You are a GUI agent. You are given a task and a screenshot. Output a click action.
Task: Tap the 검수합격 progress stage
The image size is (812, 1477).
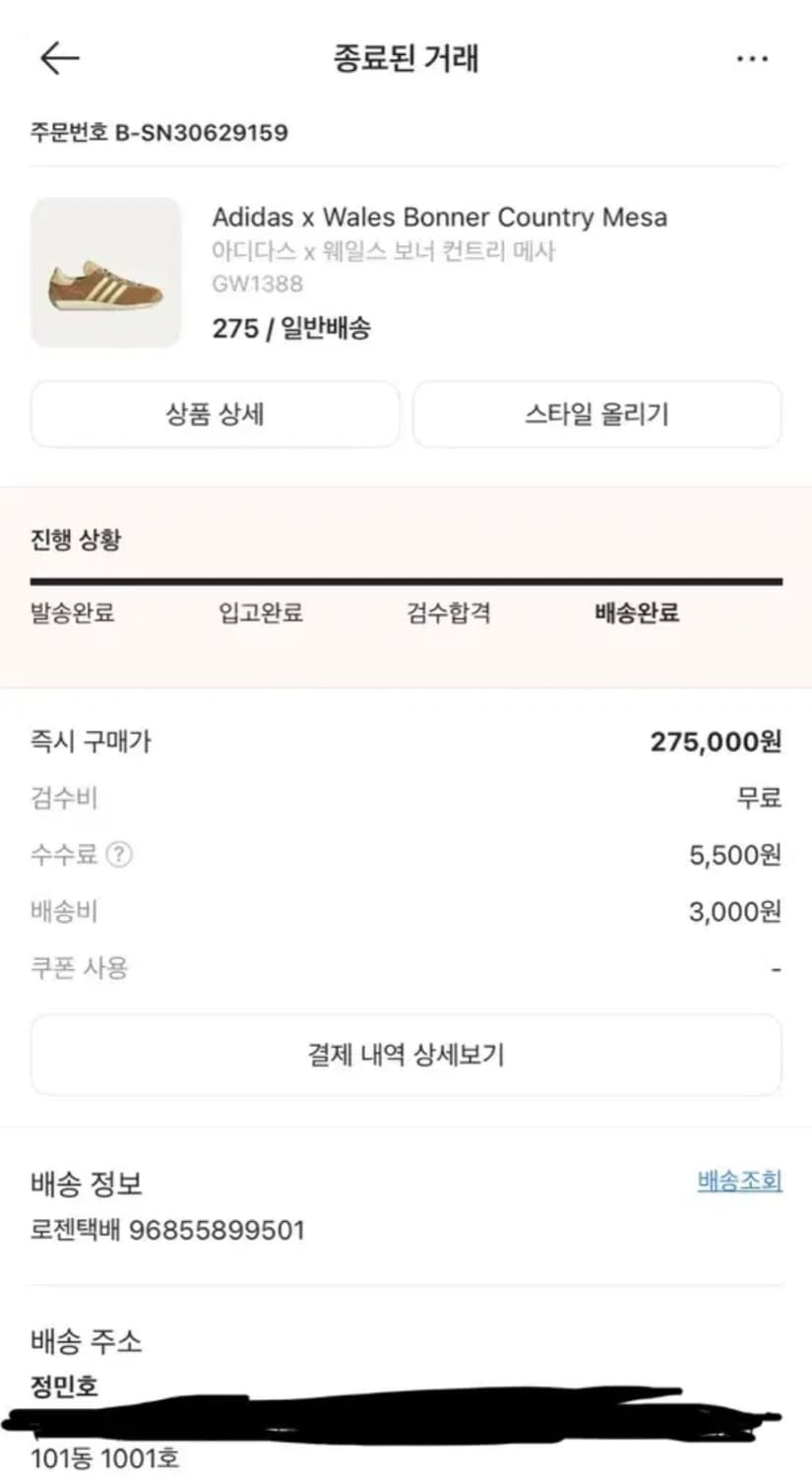[x=448, y=613]
